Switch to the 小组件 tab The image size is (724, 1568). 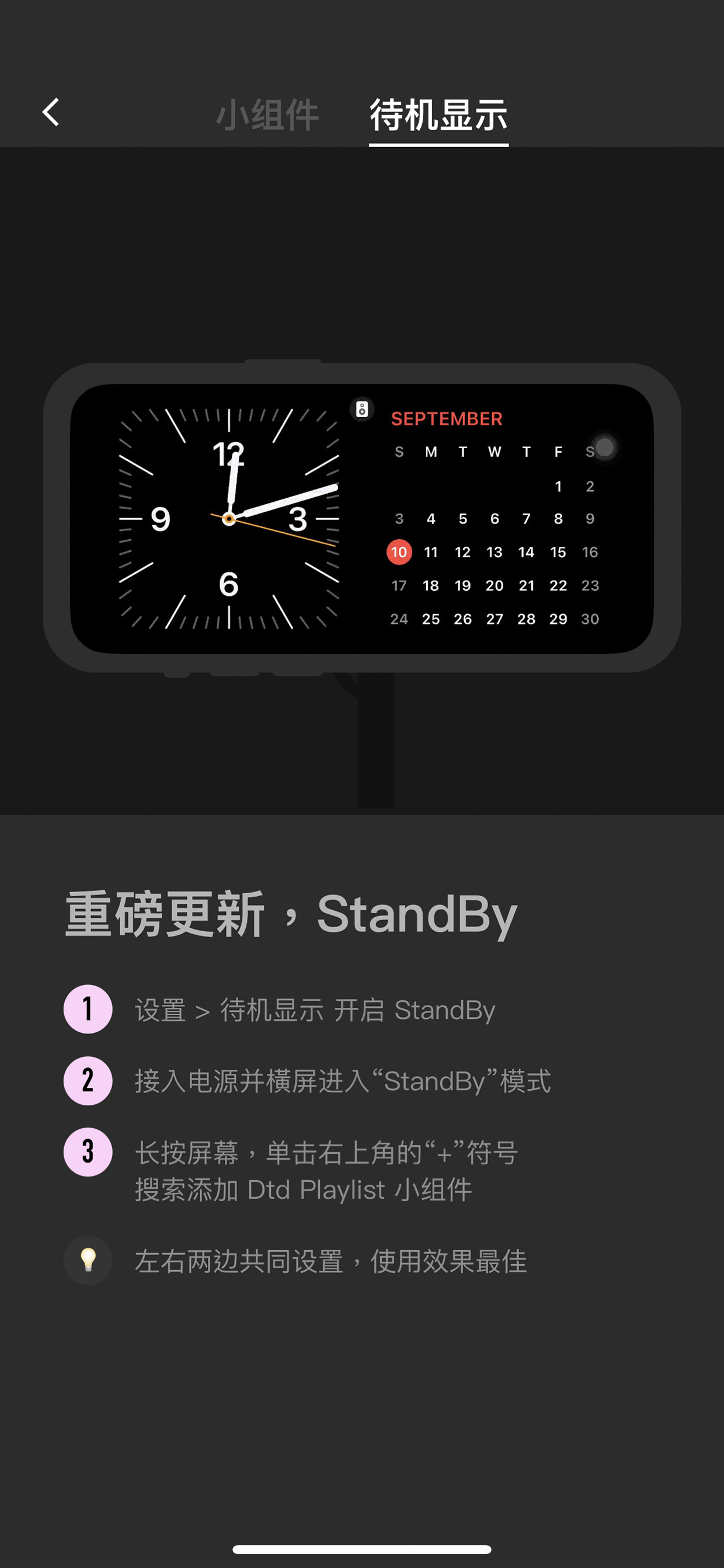click(x=267, y=115)
